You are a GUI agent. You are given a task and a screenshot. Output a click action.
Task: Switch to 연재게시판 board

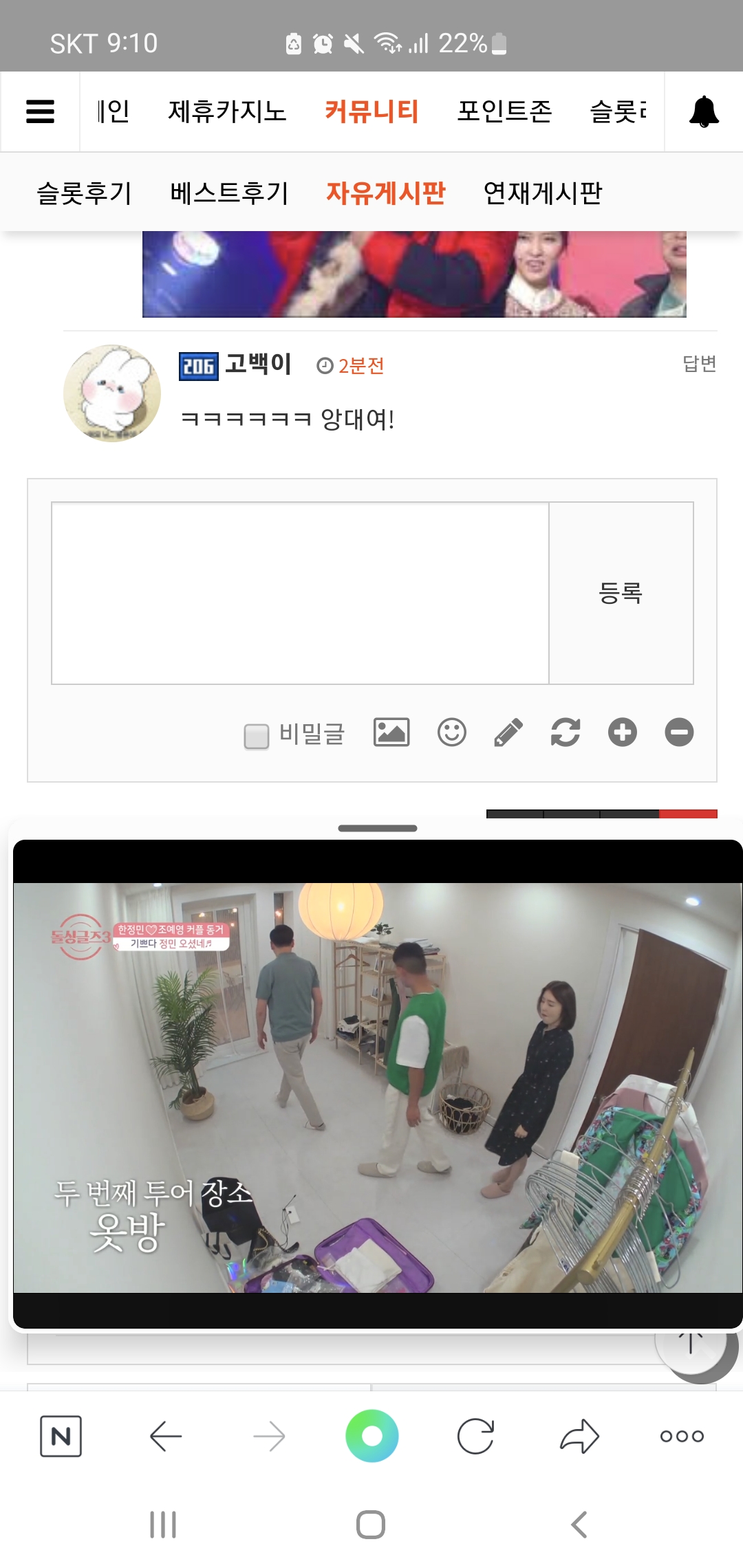[x=543, y=193]
